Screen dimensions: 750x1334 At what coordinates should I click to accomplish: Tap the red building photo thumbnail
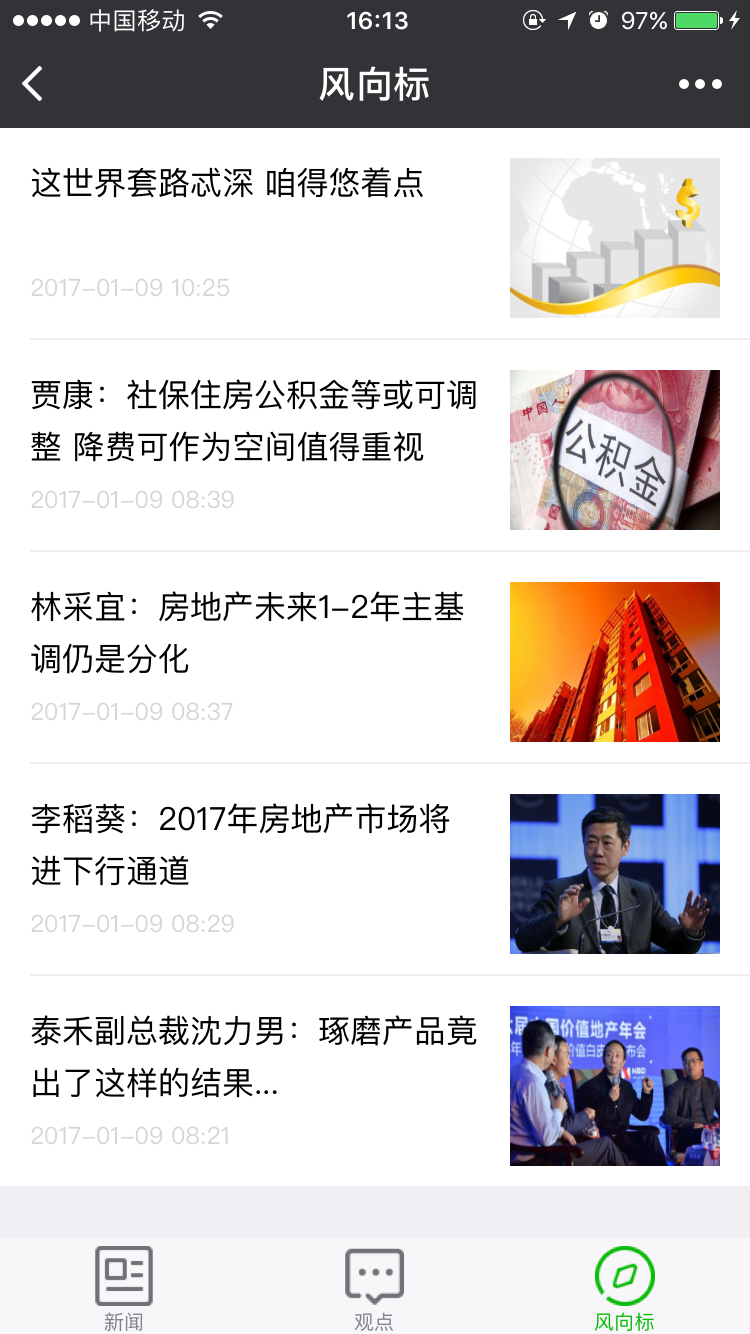click(x=614, y=661)
